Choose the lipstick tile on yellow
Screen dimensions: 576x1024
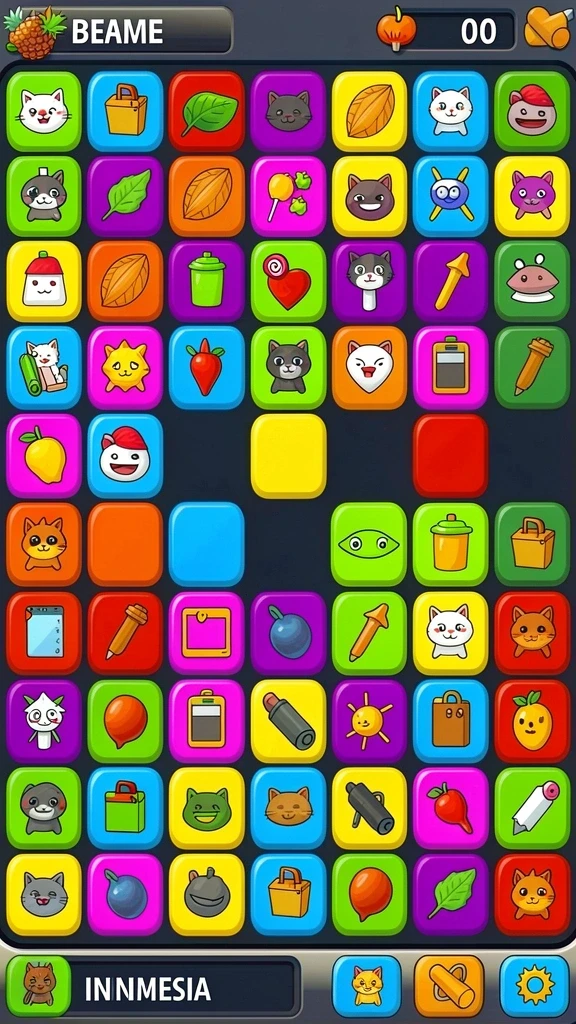coord(288,721)
